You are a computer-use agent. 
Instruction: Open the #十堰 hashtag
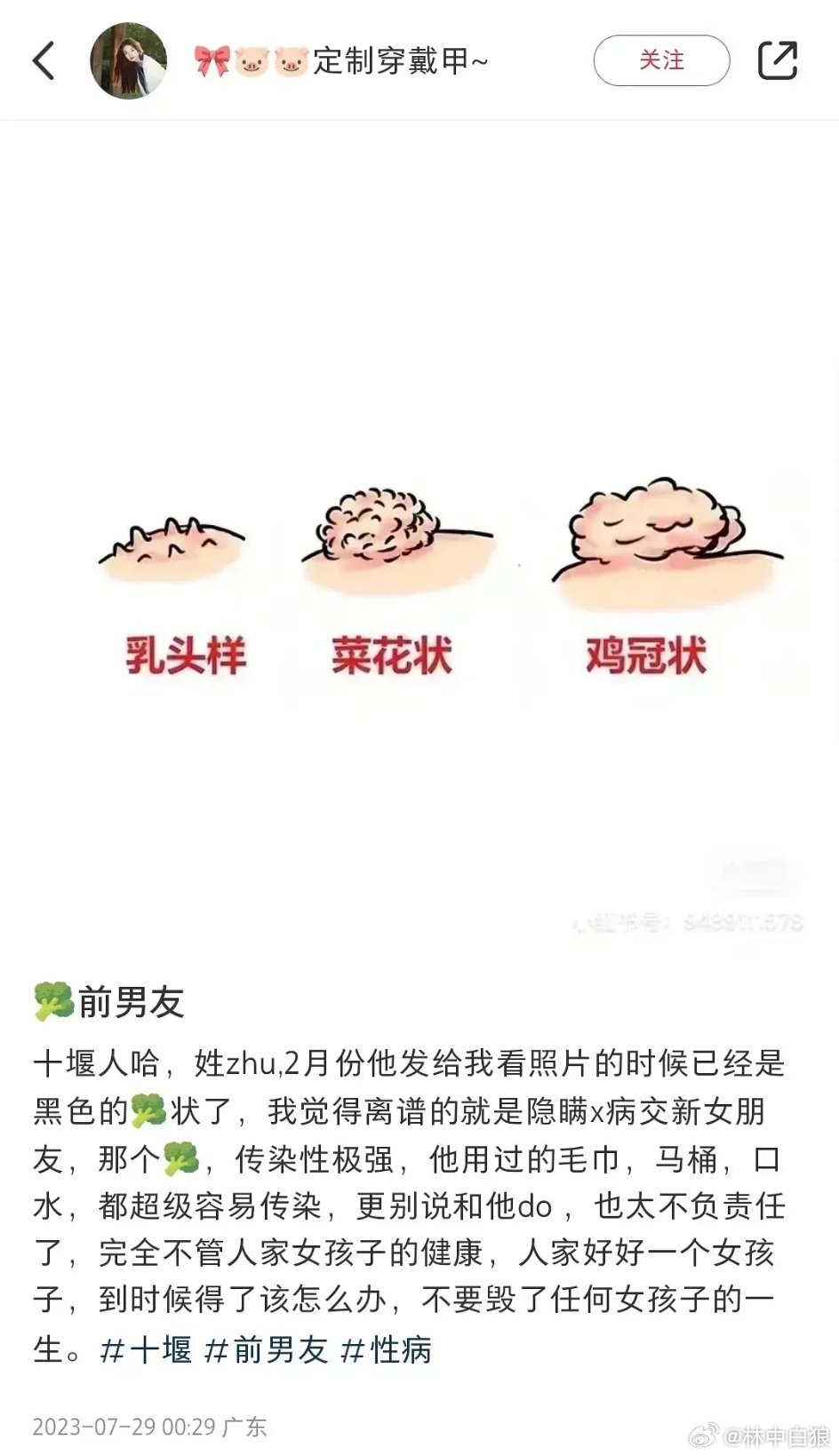(147, 1350)
